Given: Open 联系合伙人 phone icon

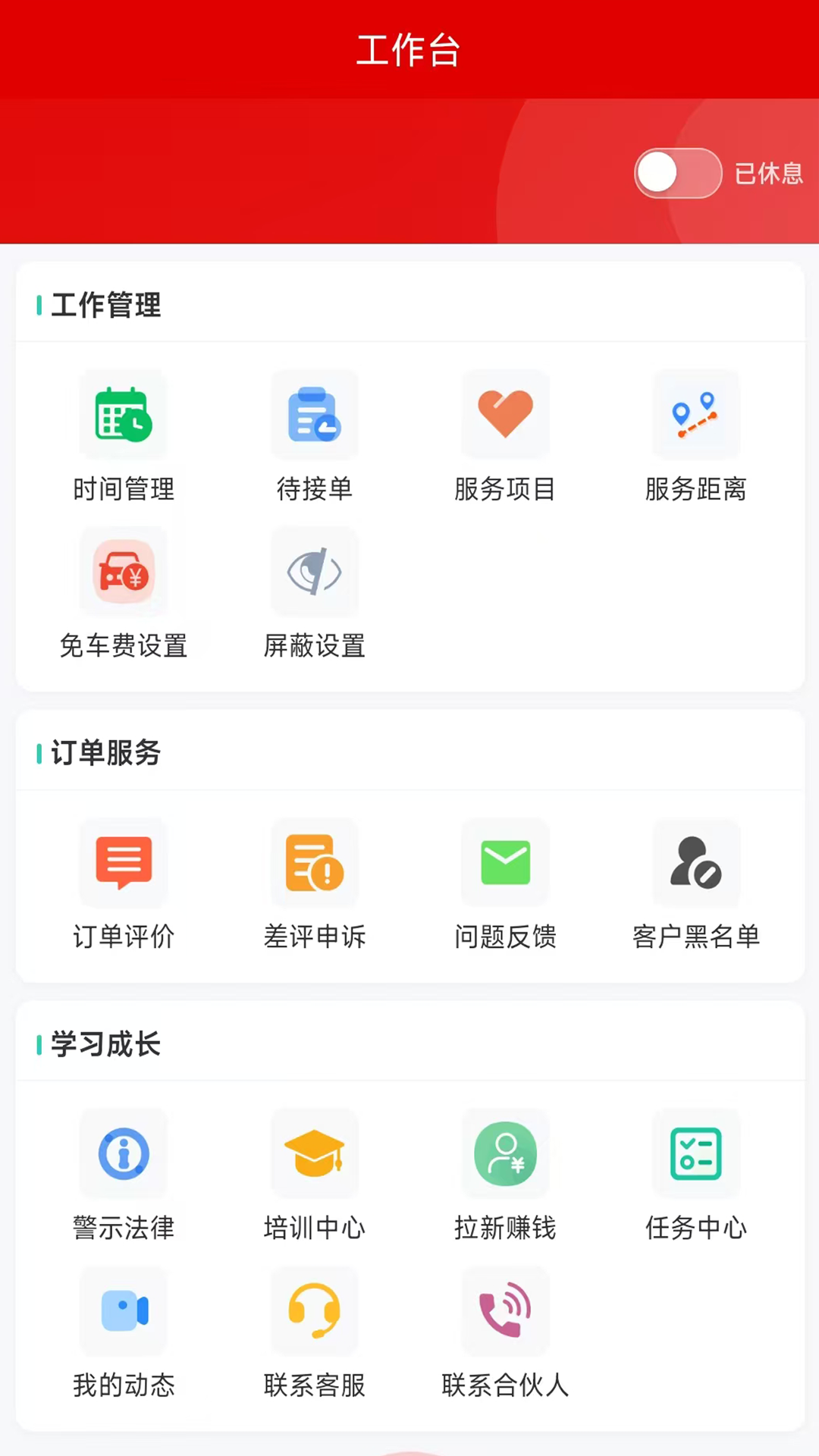Looking at the screenshot, I should 506,1312.
